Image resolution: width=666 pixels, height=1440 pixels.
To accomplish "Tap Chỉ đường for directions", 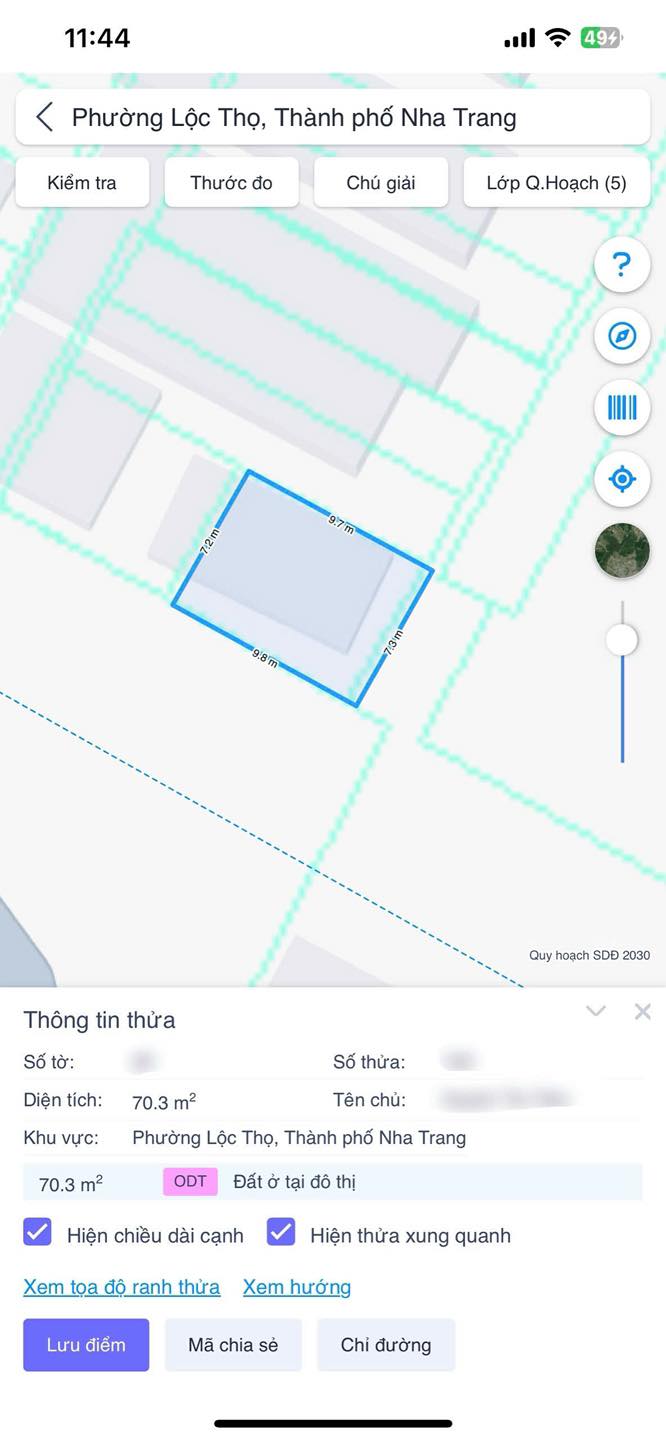I will coord(386,1344).
